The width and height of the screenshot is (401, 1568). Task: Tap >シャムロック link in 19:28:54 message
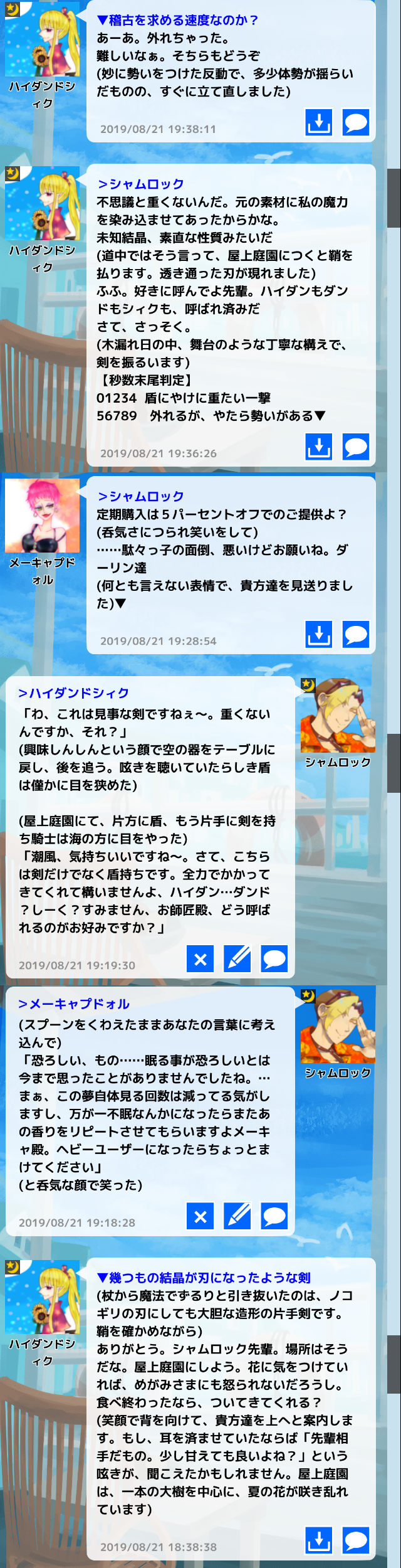point(141,496)
